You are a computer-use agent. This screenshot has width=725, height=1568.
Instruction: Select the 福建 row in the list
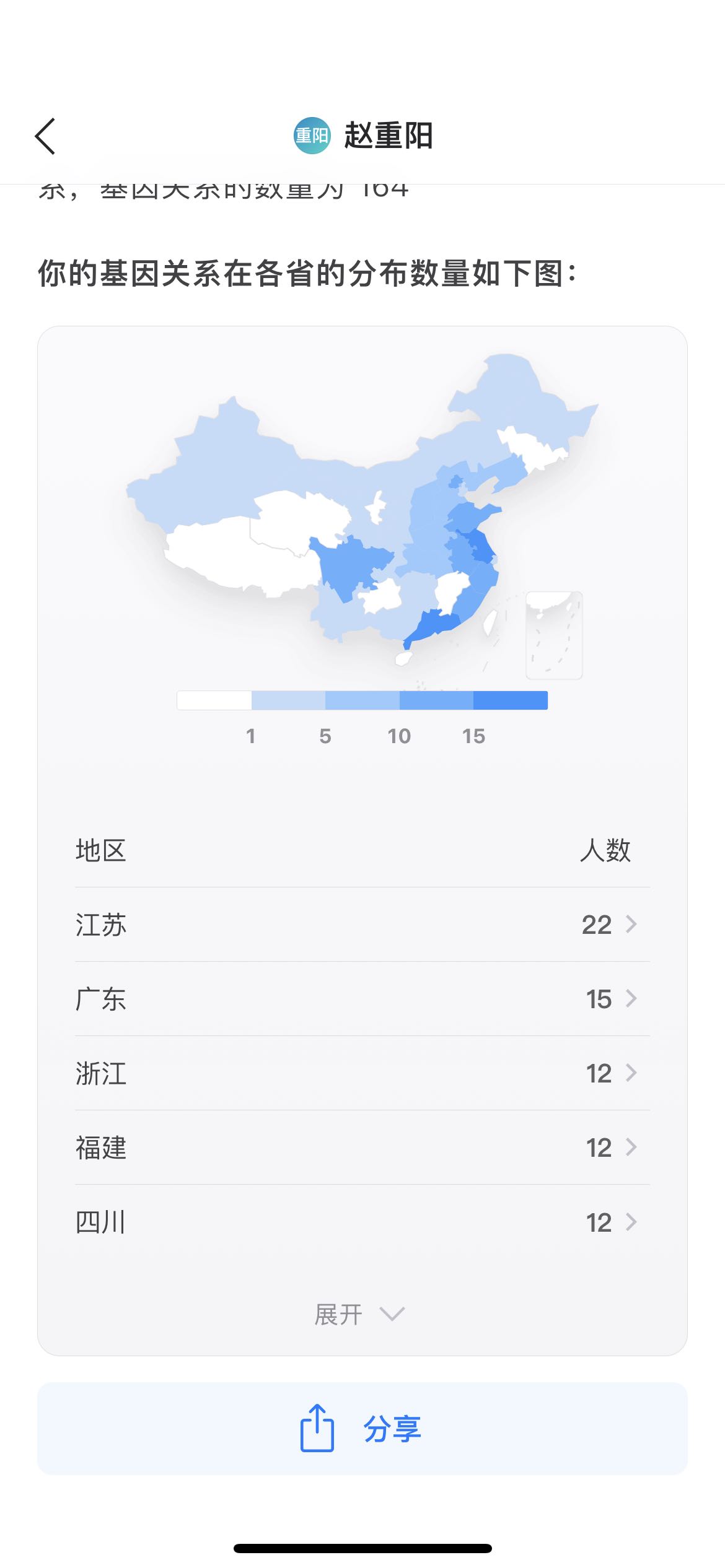pos(362,1148)
